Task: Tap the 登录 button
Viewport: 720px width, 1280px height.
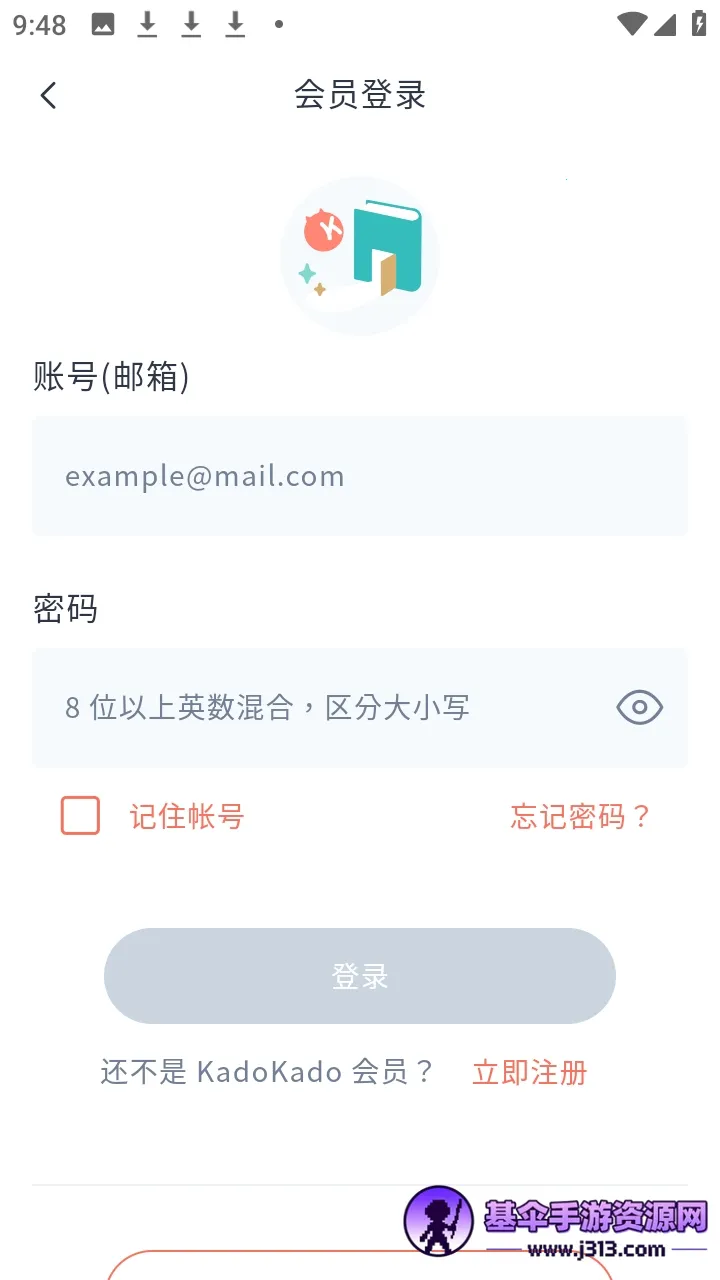Action: click(x=360, y=976)
